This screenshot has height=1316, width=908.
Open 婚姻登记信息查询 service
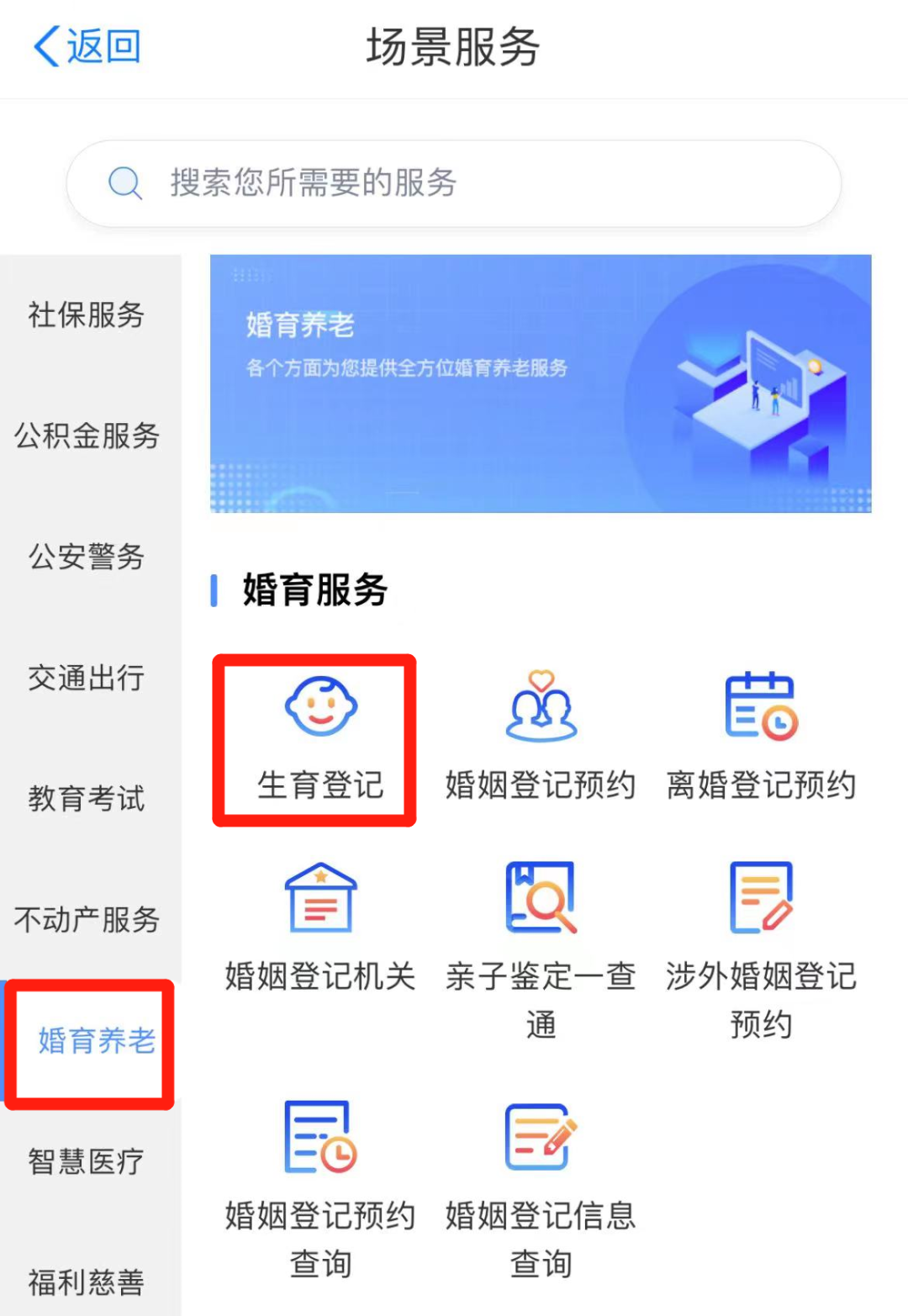[x=541, y=1186]
